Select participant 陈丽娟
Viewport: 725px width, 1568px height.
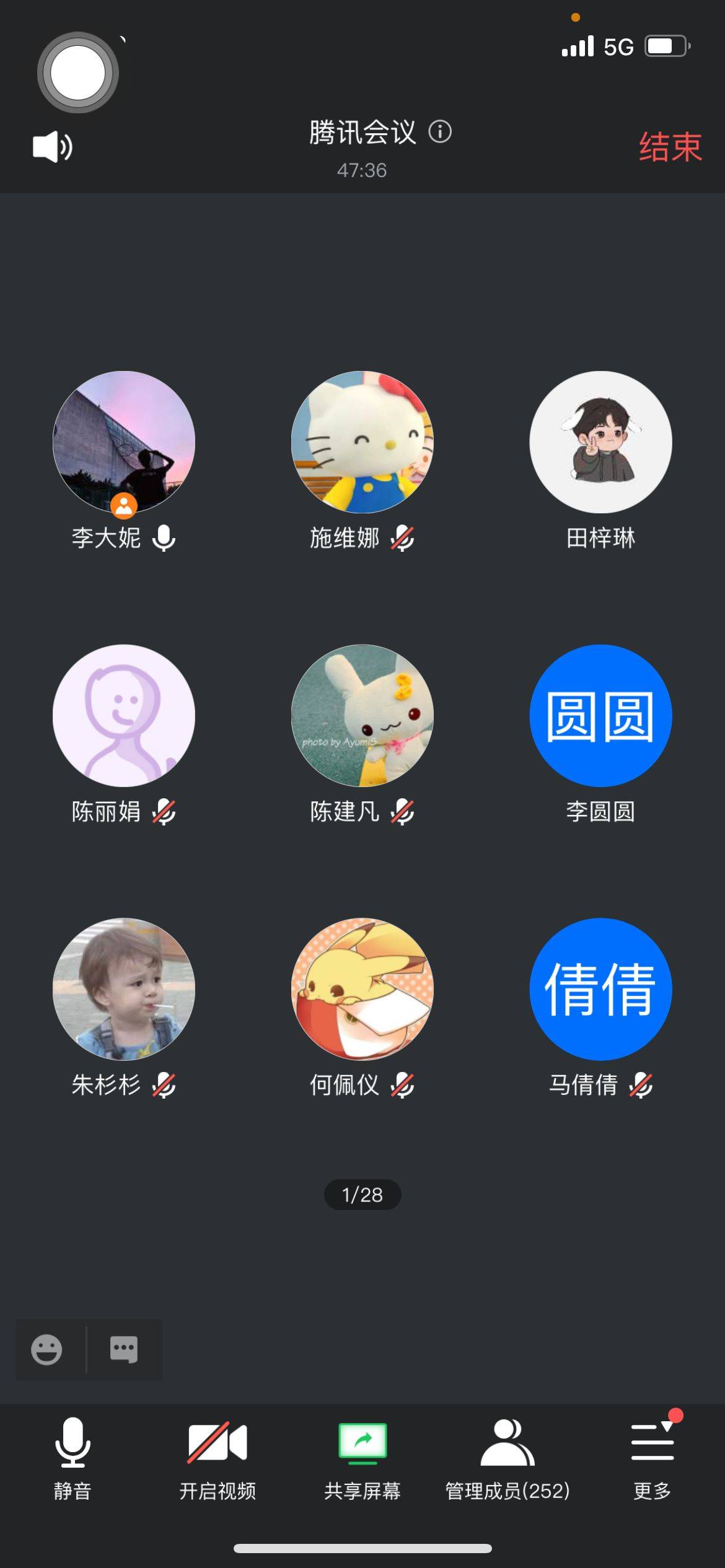pos(124,716)
